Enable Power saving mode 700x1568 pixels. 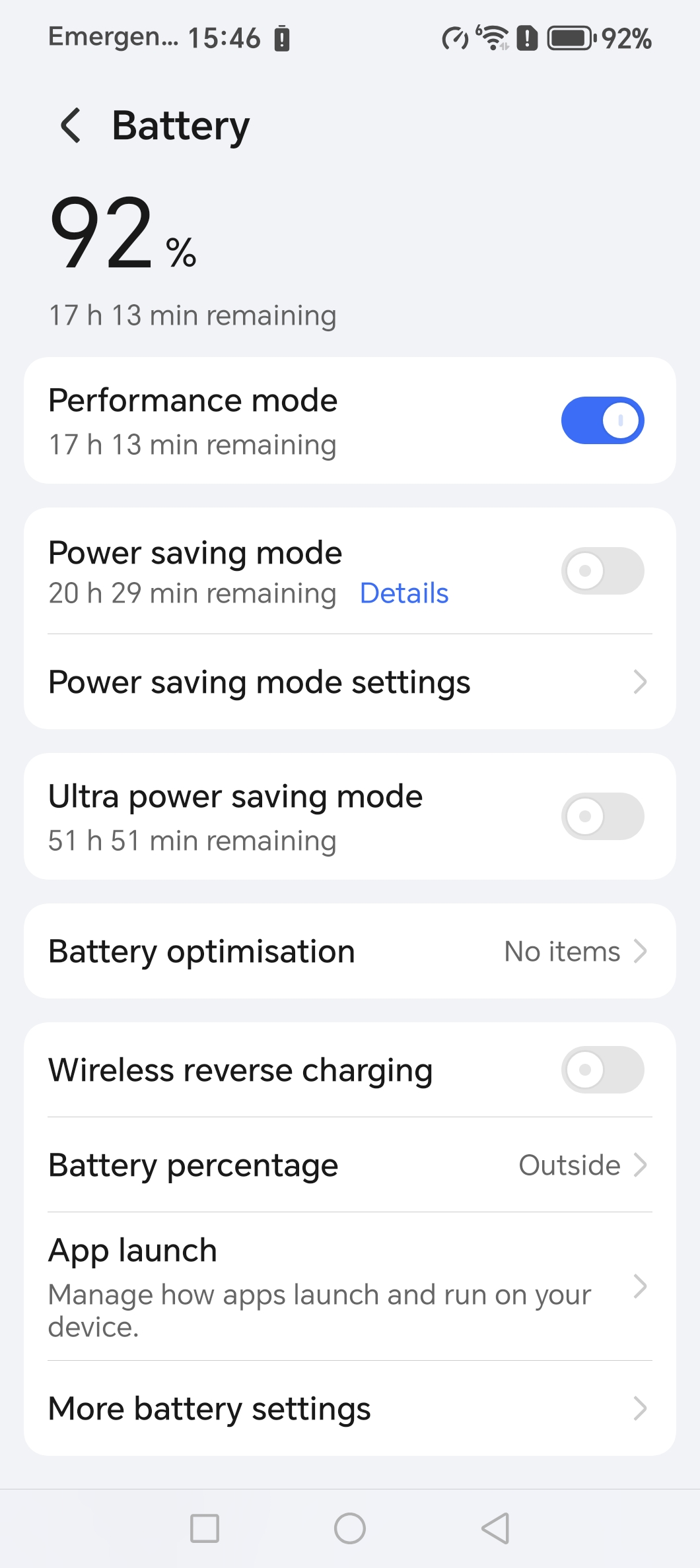(602, 571)
